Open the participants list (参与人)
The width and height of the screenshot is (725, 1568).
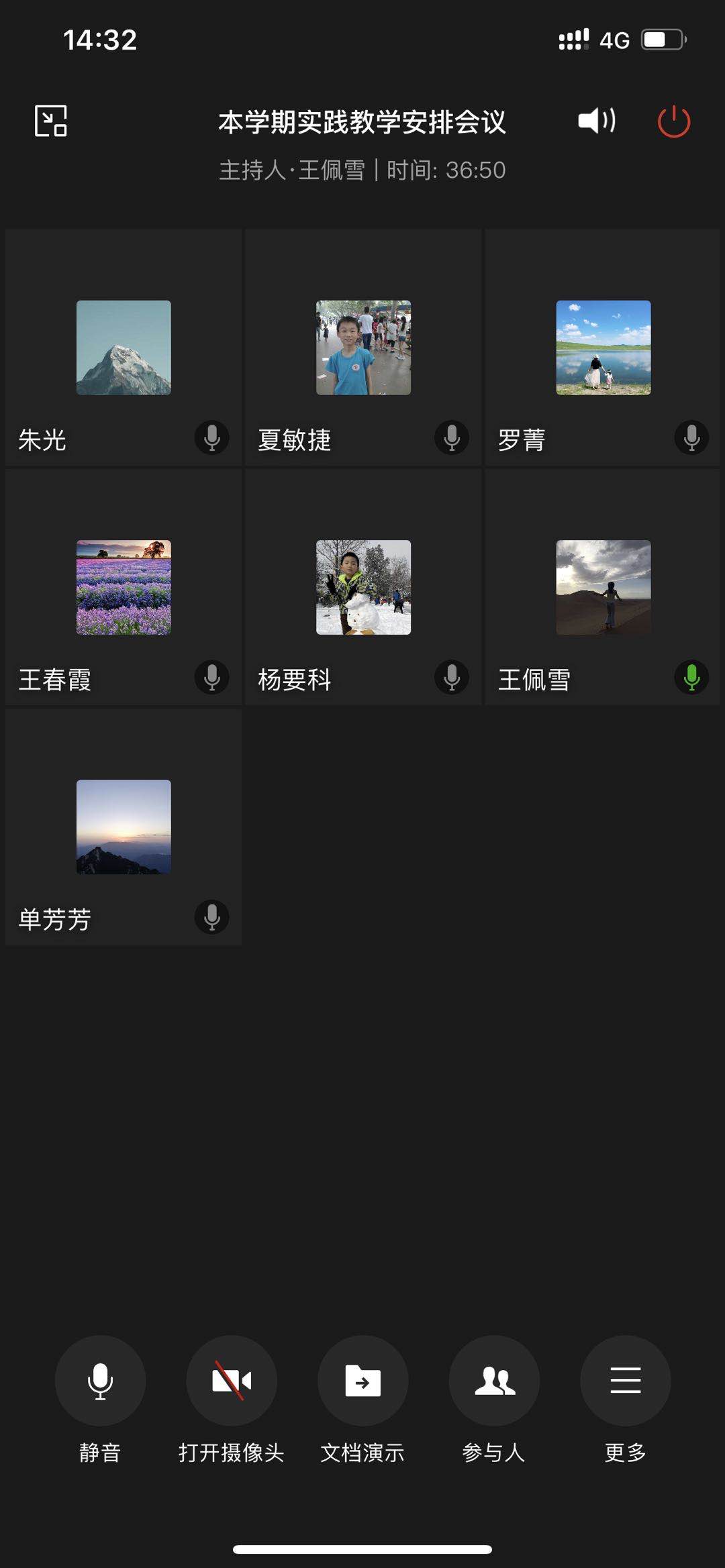coord(494,1381)
